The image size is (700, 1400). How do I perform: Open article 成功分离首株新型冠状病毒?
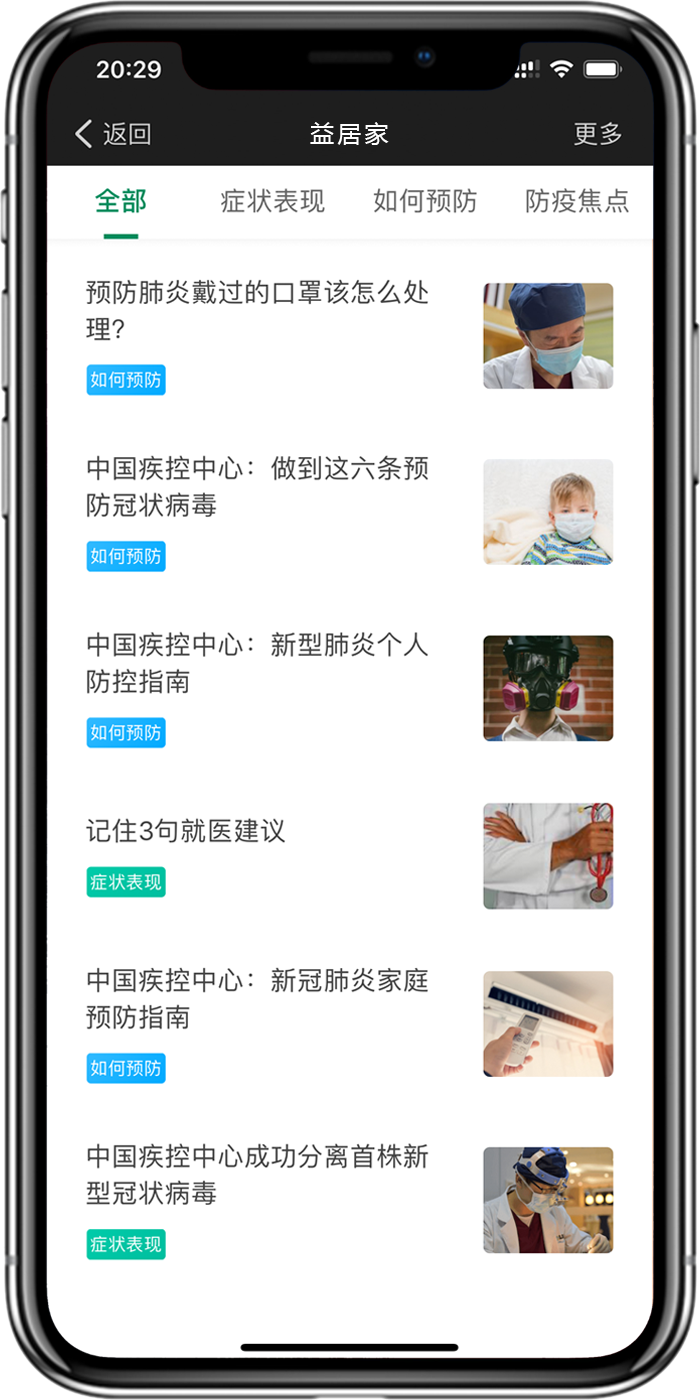[x=258, y=1175]
